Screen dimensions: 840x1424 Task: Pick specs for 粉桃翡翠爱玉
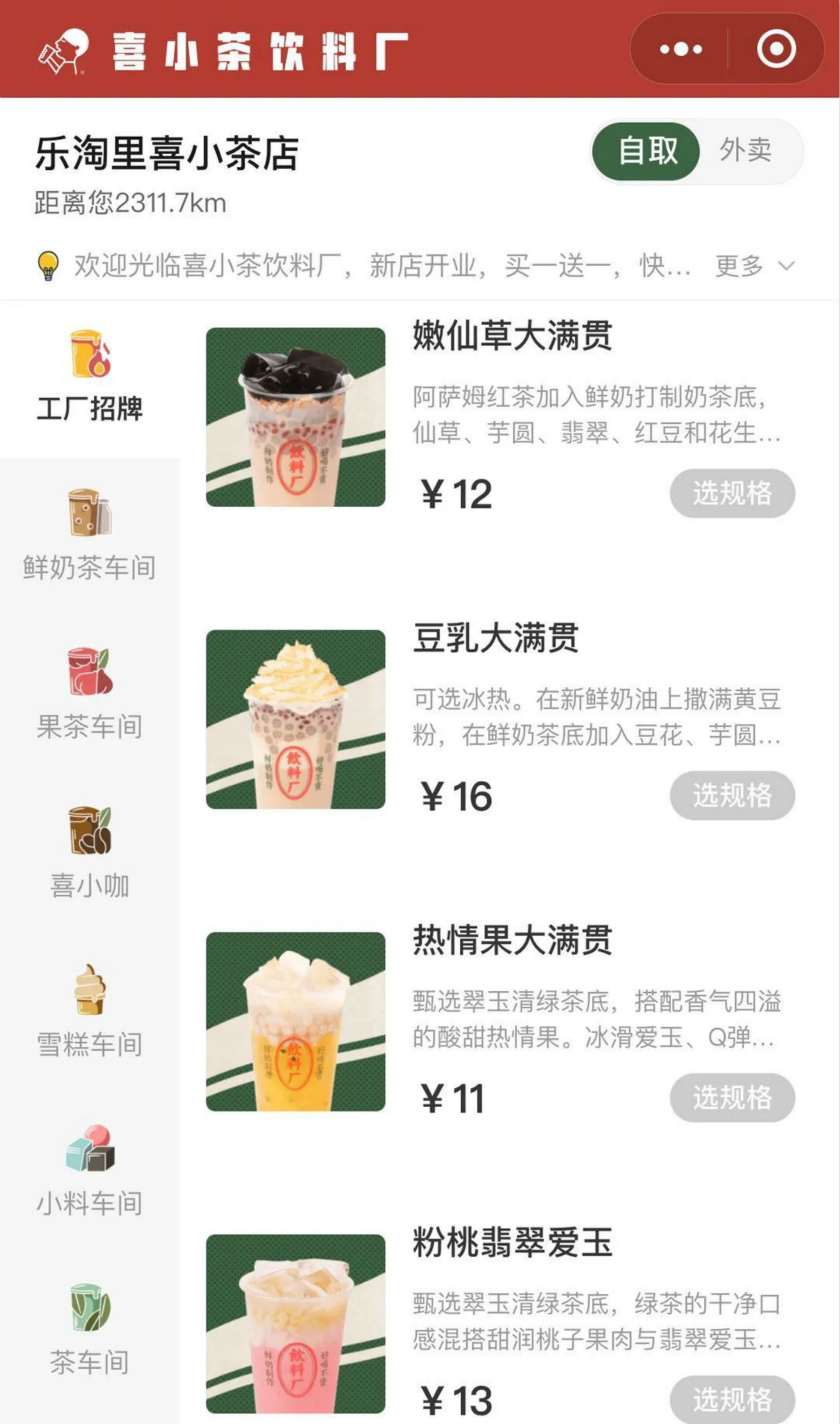[732, 1399]
